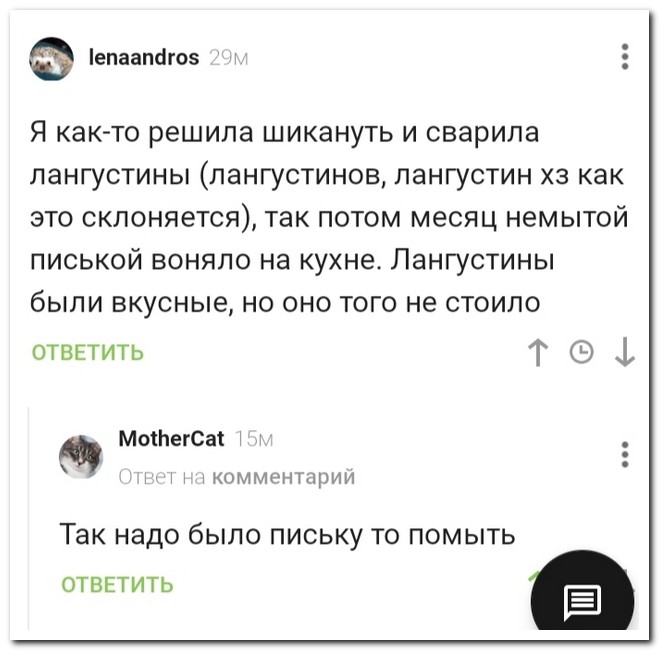
Task: View MotherCat's cat avatar
Action: click(x=81, y=457)
